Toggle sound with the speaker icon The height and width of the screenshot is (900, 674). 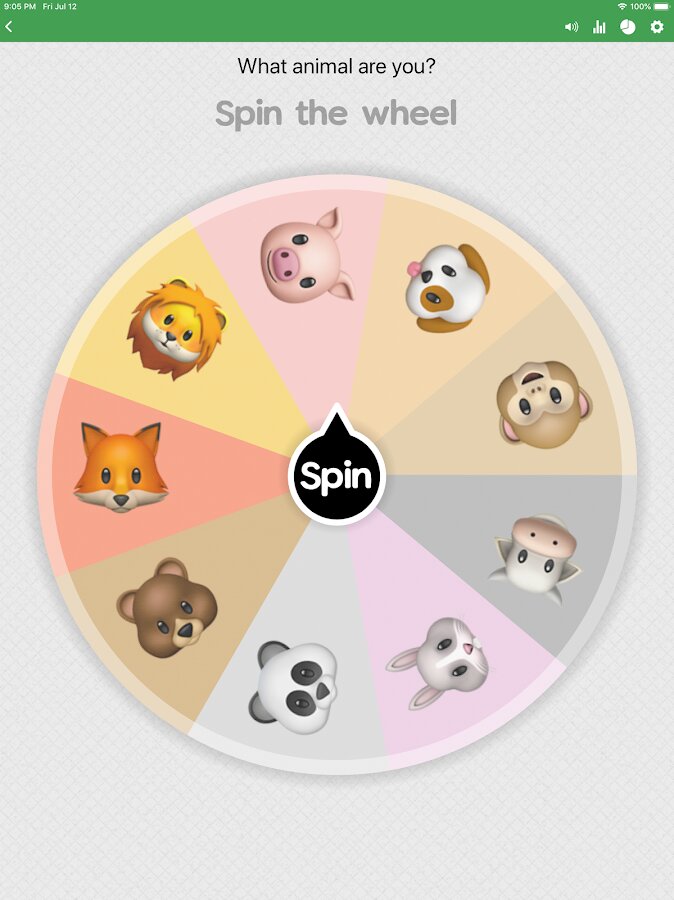click(571, 27)
